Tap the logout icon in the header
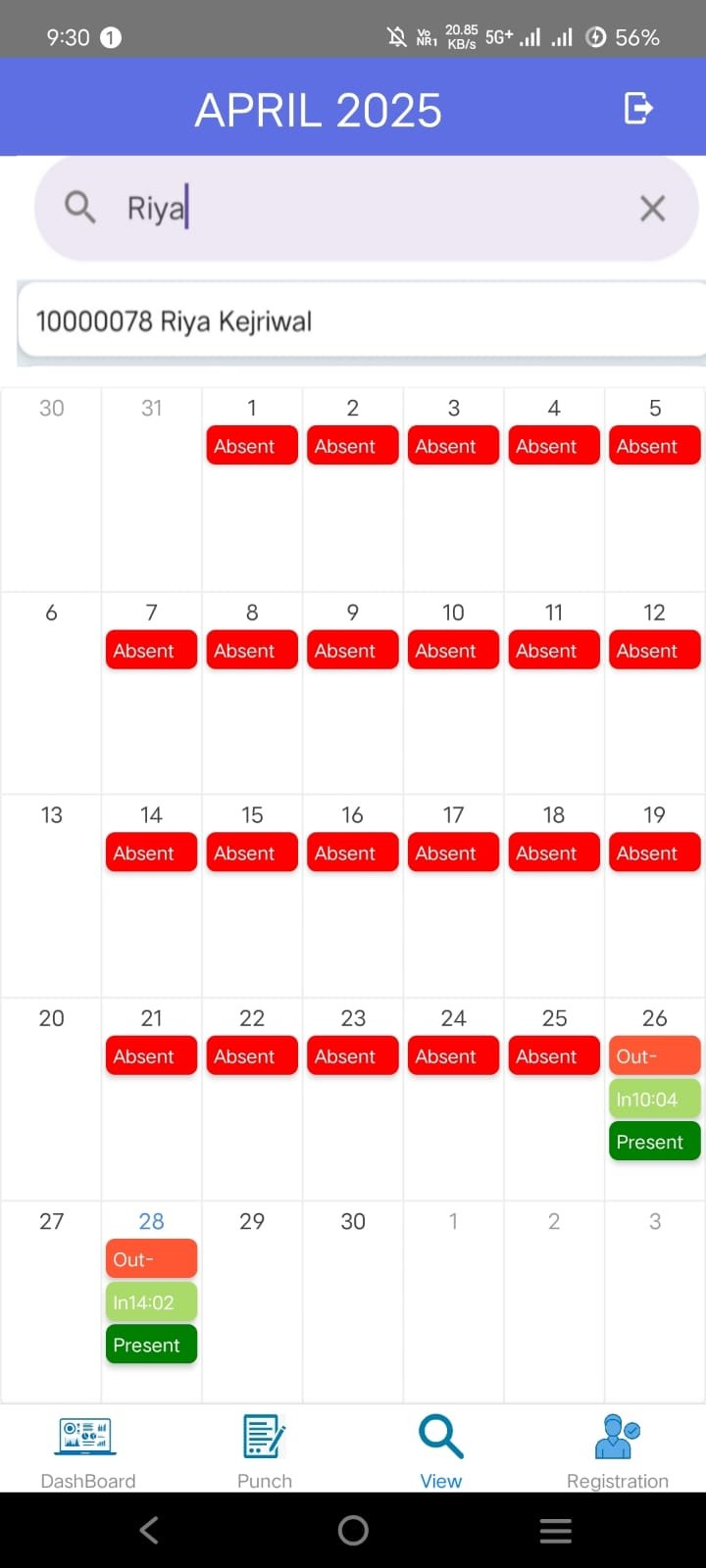706x1568 pixels. 638,108
